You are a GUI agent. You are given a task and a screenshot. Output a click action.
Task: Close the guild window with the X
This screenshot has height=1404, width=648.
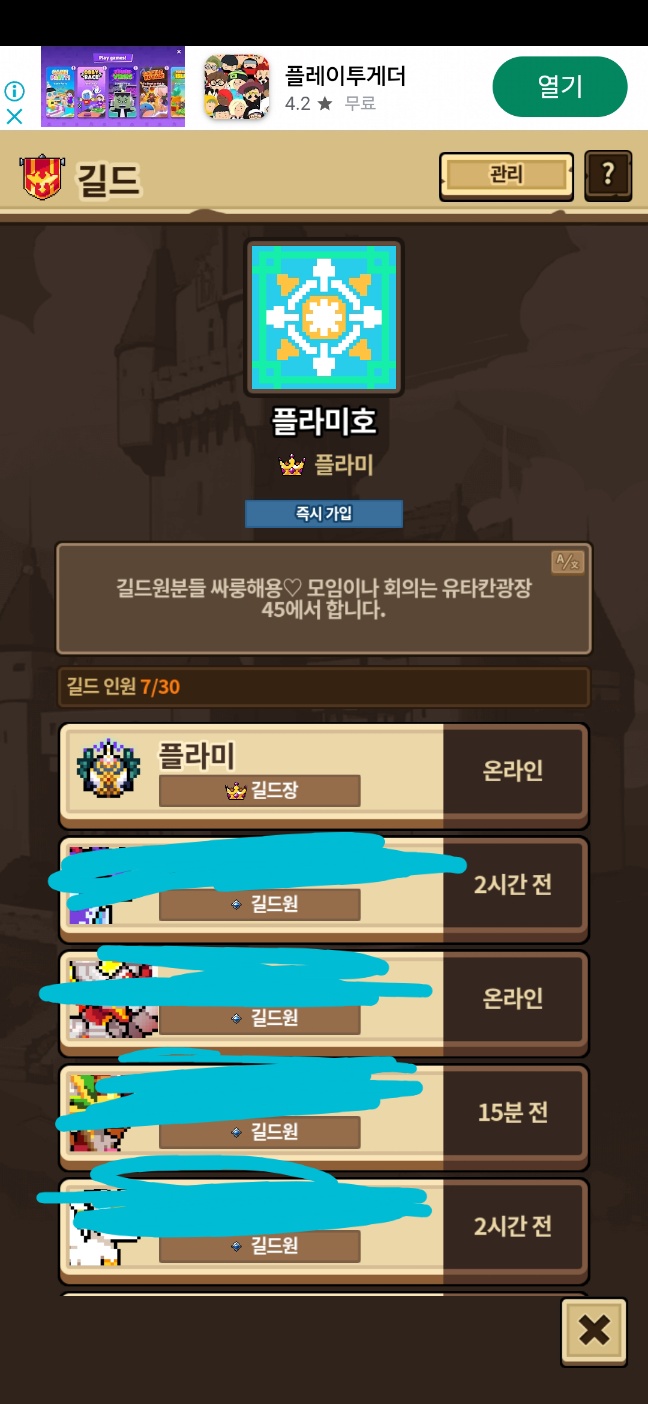594,1331
